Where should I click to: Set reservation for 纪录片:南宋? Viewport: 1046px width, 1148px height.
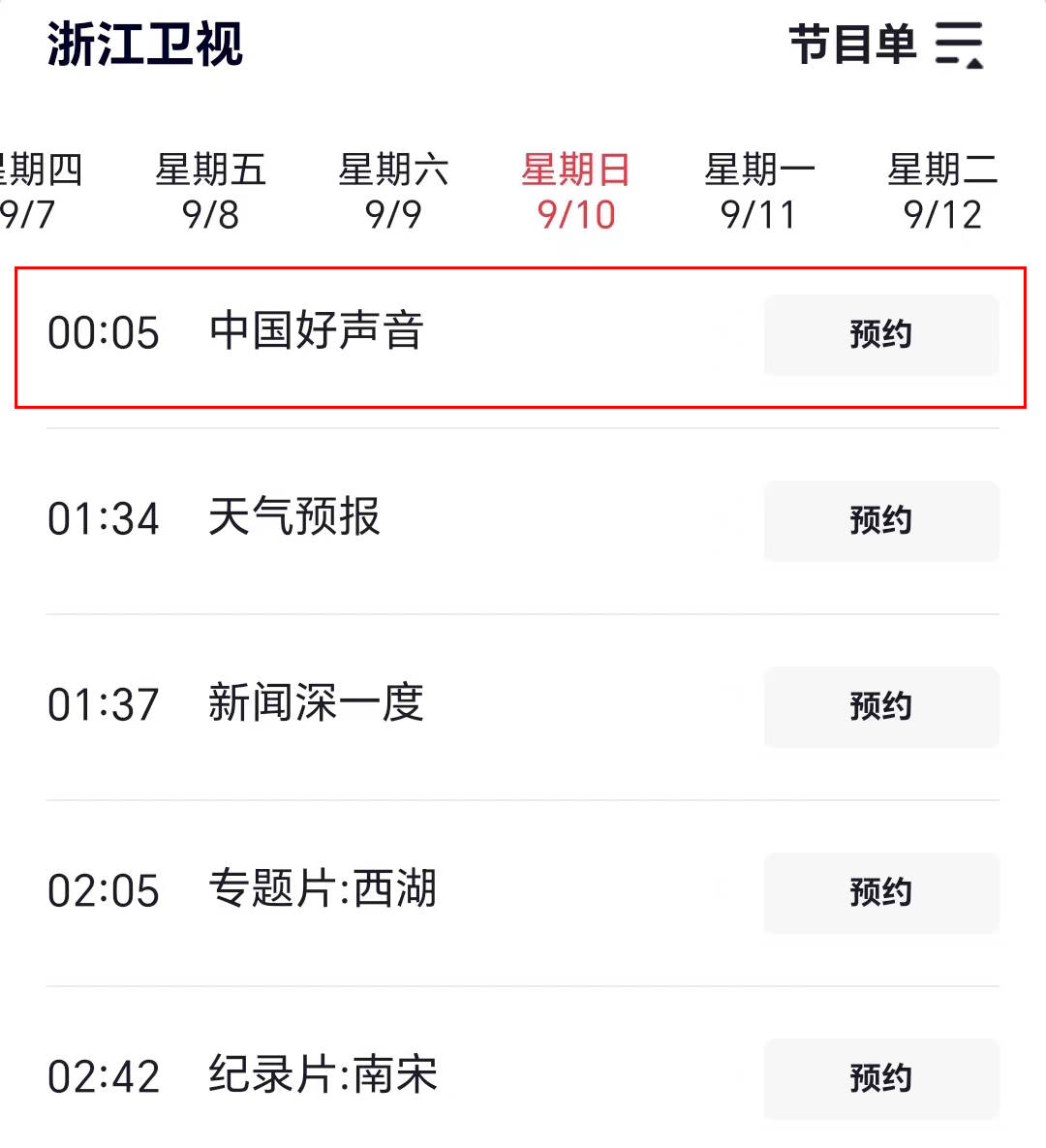click(880, 1078)
